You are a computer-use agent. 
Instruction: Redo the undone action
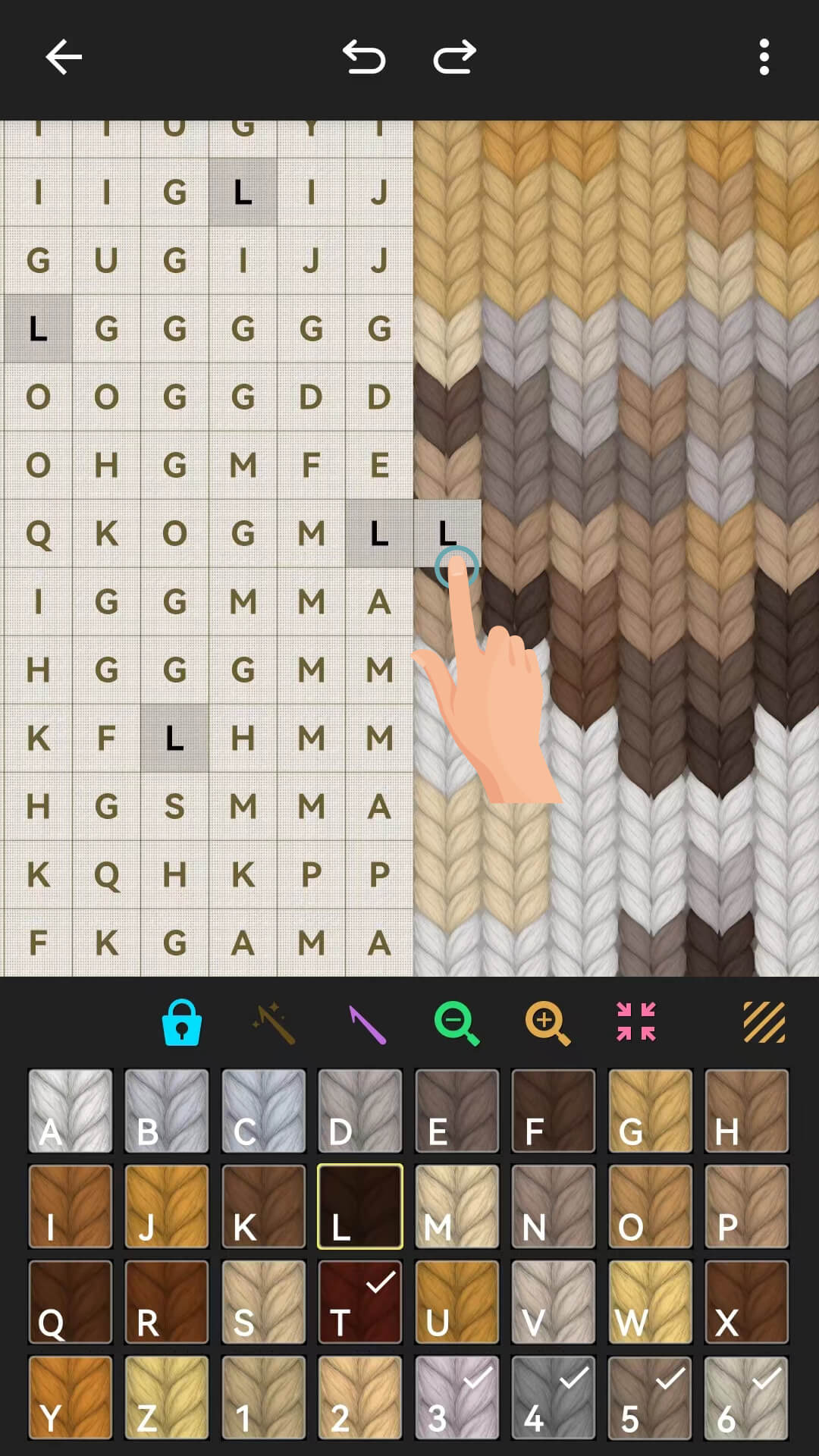coord(454,58)
